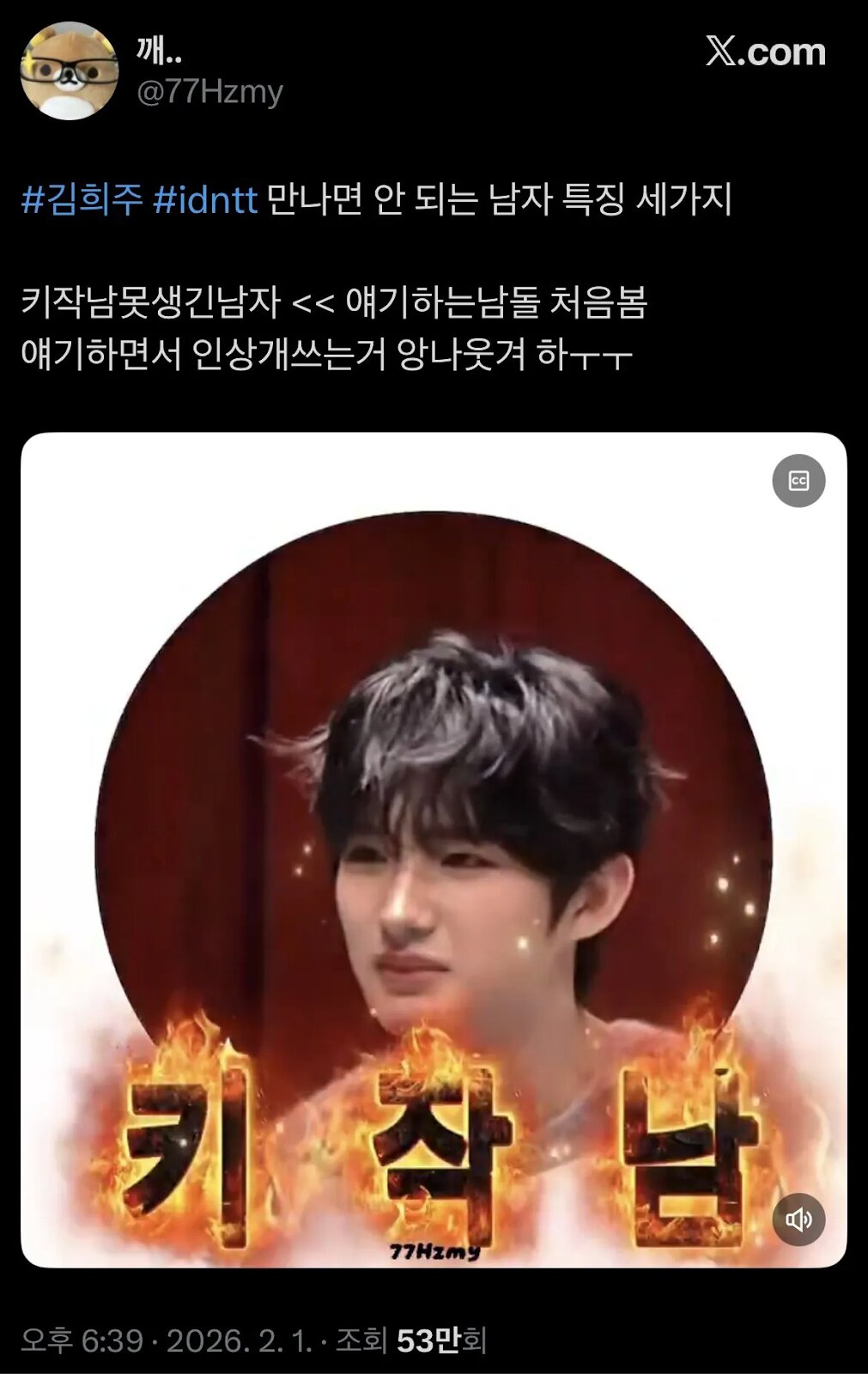Open the @77Hzmy profile from the handle
This screenshot has height=1374, width=868.
coord(209,91)
